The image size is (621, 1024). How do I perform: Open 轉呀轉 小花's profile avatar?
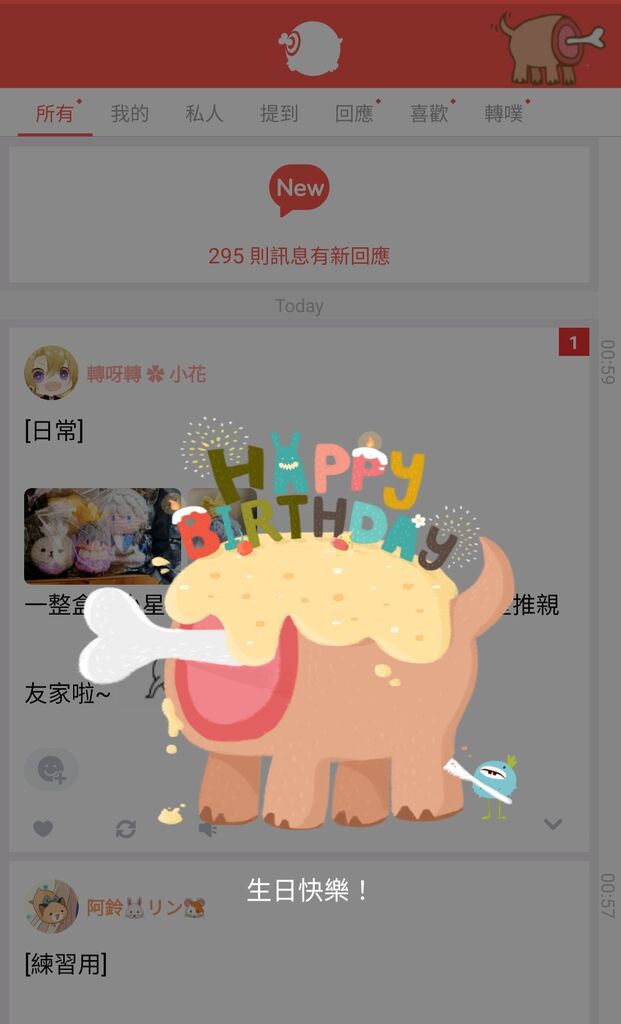(51, 373)
